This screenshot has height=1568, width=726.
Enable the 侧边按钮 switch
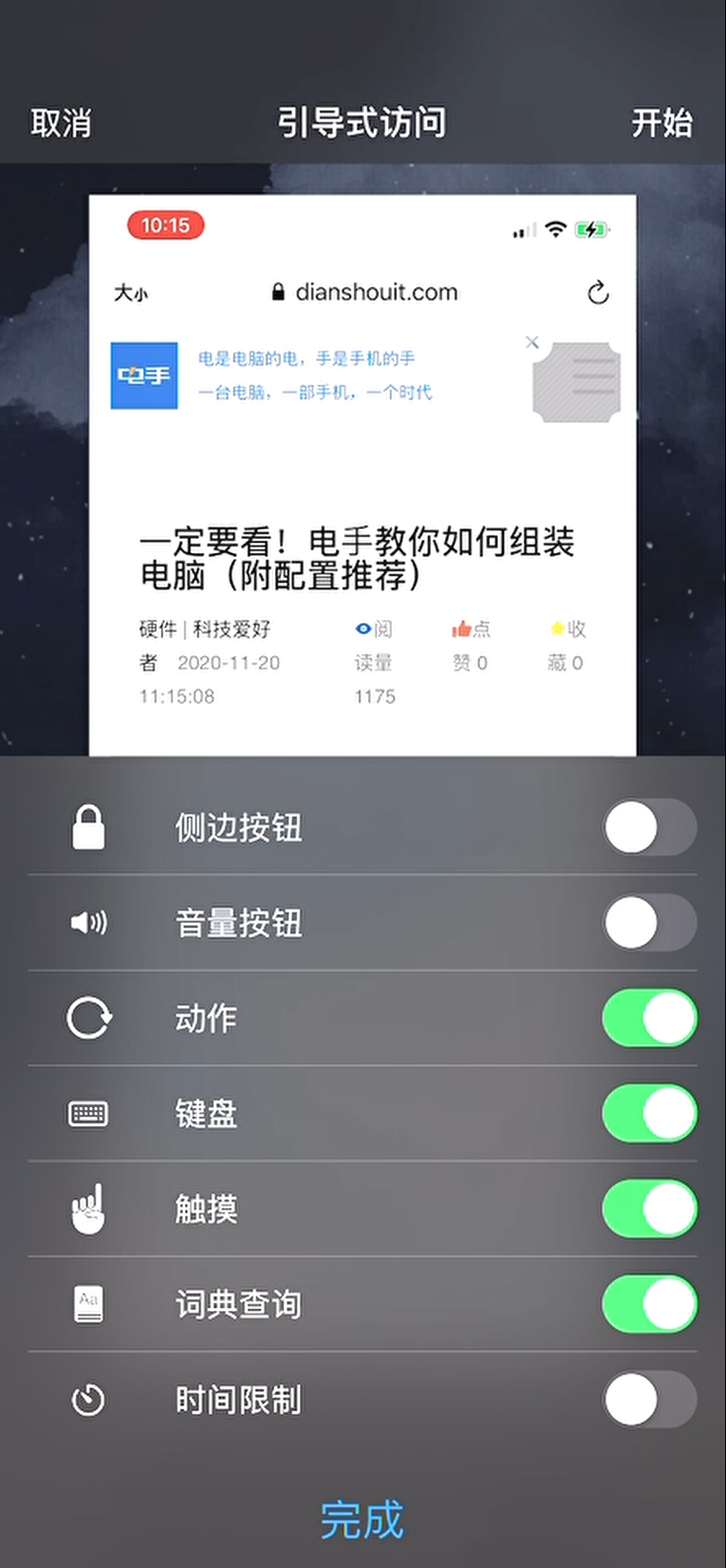pyautogui.click(x=649, y=827)
